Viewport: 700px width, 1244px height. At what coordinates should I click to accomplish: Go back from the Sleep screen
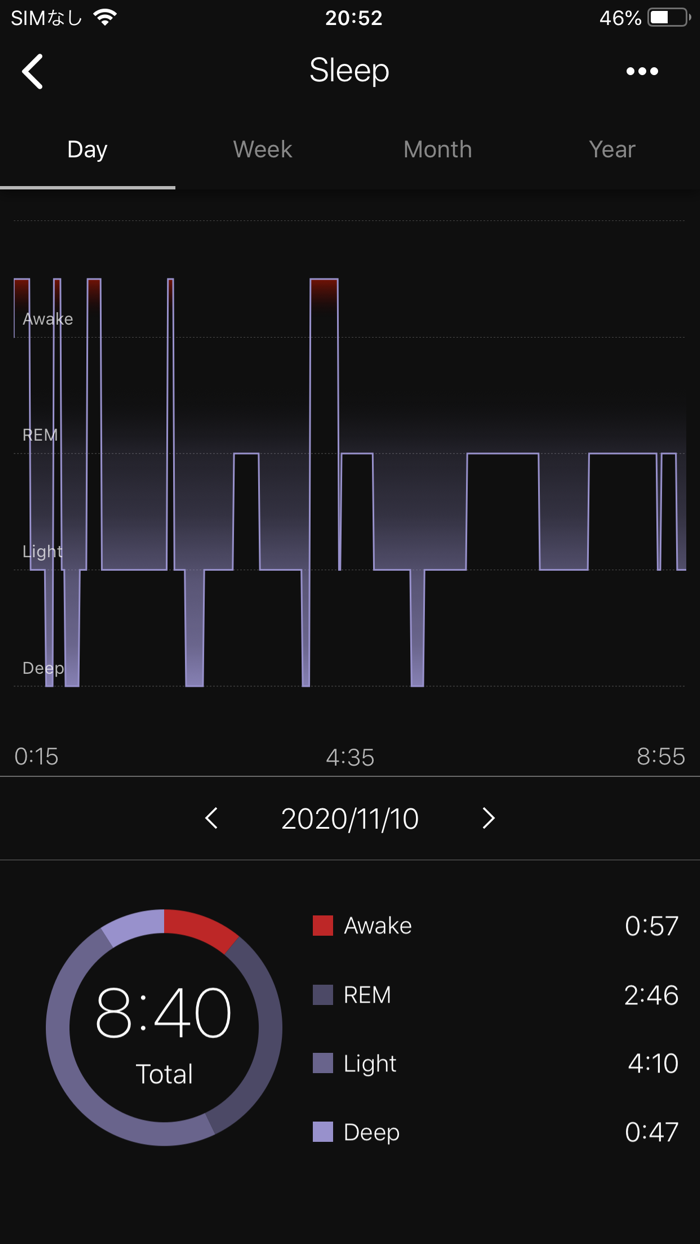coord(33,71)
